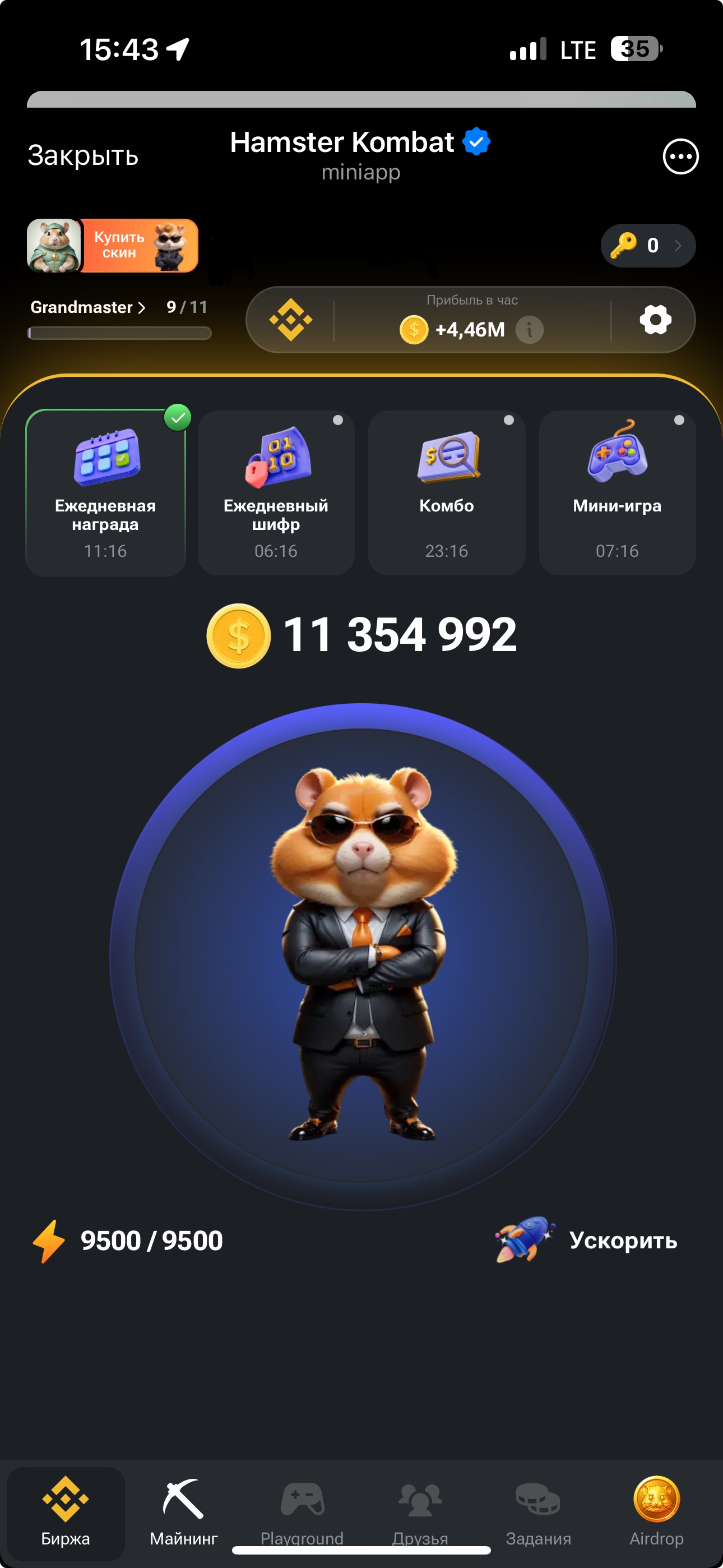
Task: Open the Grandmaster level details
Action: click(x=87, y=307)
